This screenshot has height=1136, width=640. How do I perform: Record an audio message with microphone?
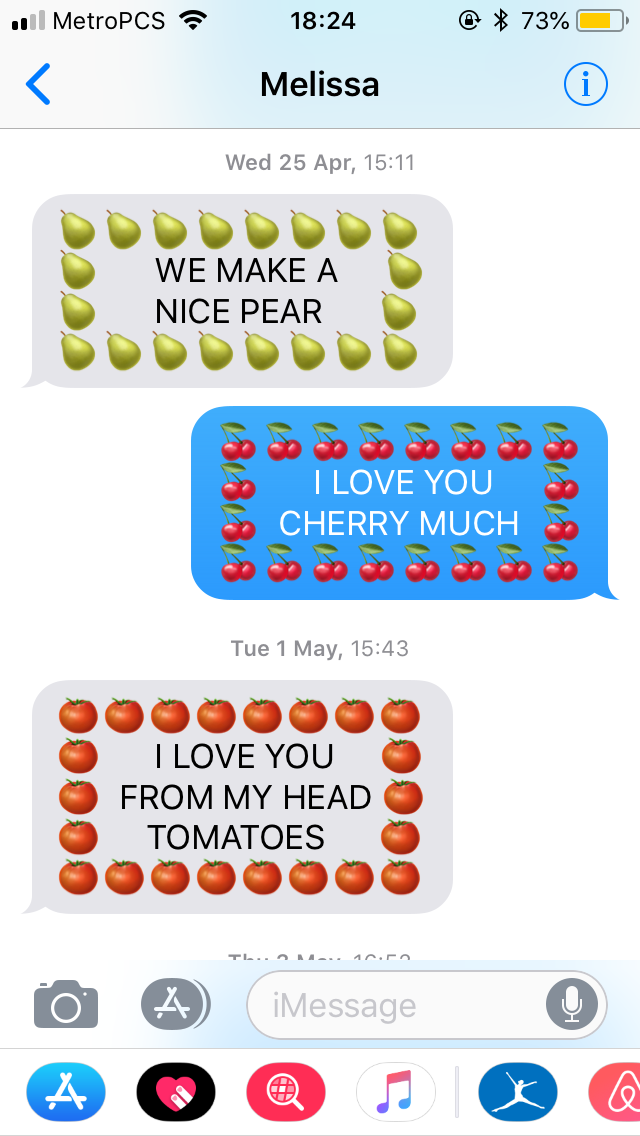coord(572,1004)
